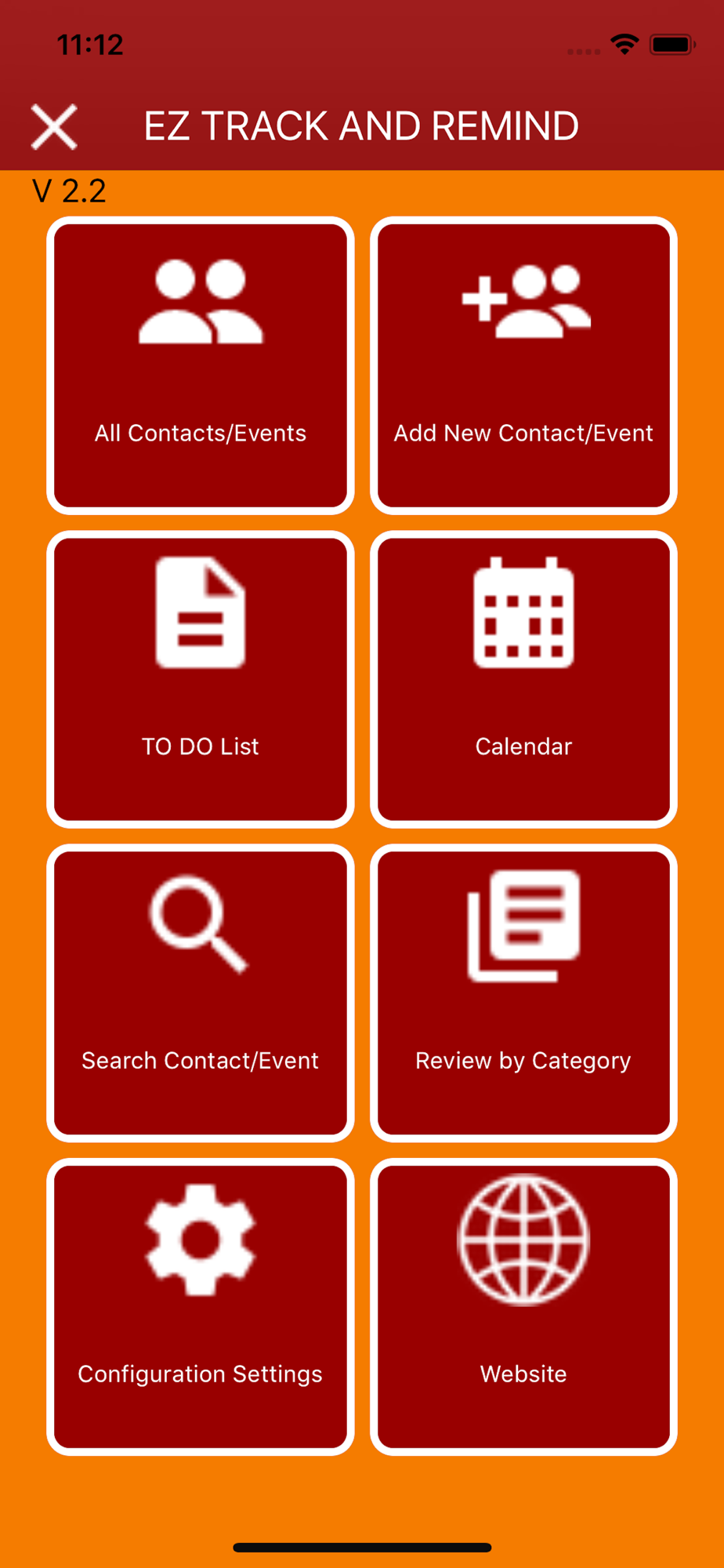Go to Configuration Settings
This screenshot has width=724, height=1568.
201,1306
